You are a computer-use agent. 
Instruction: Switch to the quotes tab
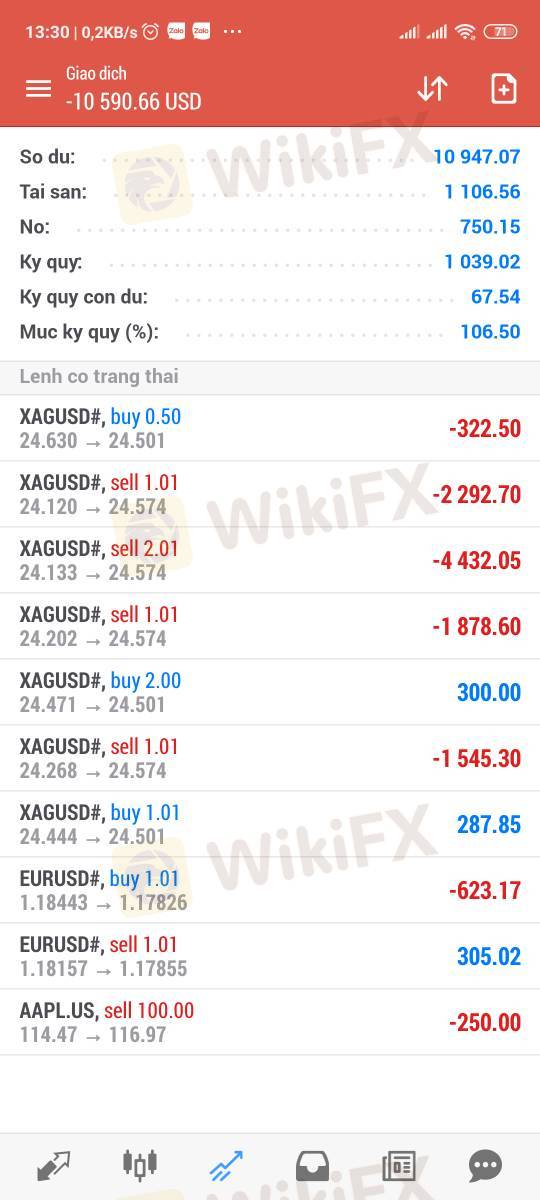[x=53, y=1165]
